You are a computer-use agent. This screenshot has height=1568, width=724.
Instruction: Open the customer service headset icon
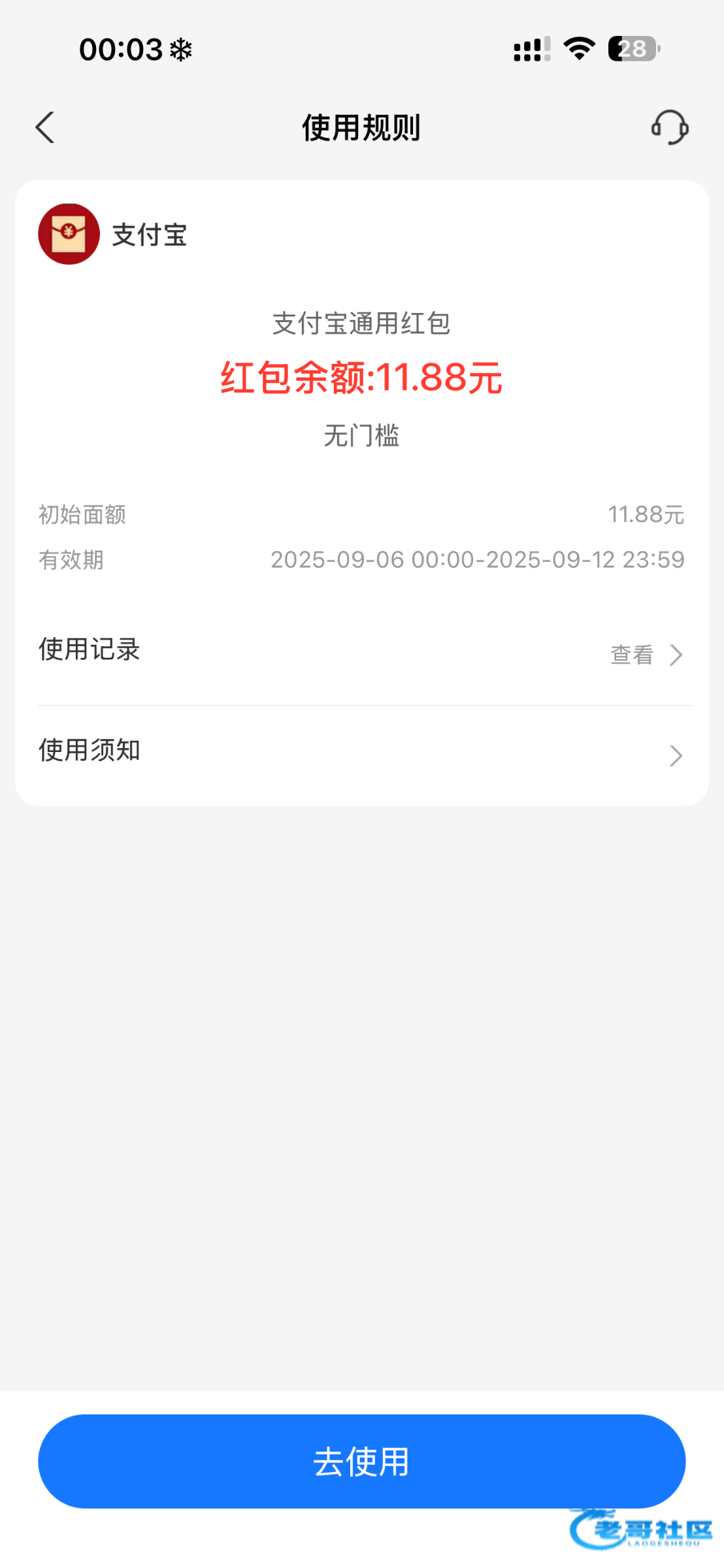tap(670, 127)
